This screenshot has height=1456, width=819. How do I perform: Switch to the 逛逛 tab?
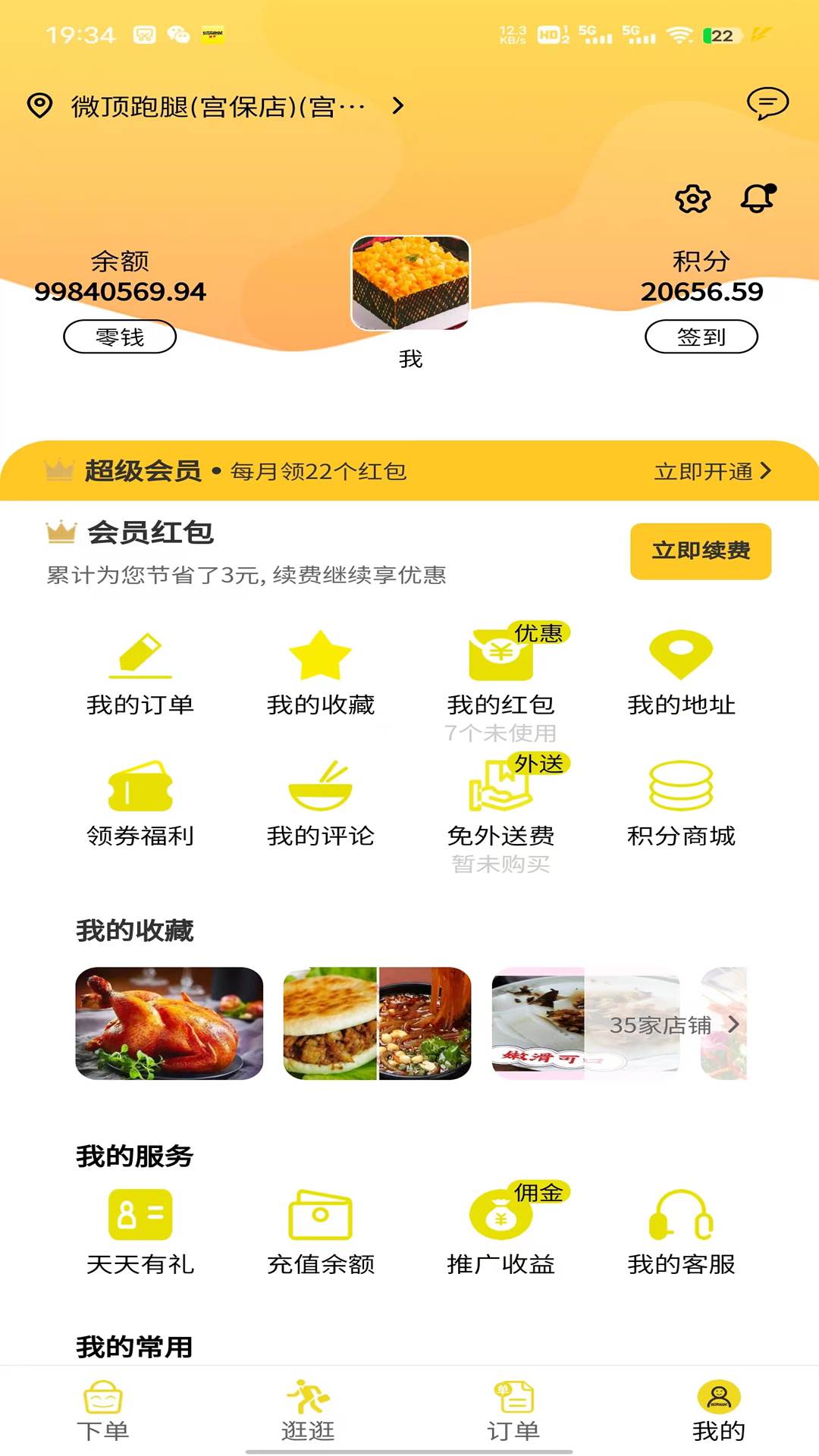[x=308, y=1411]
